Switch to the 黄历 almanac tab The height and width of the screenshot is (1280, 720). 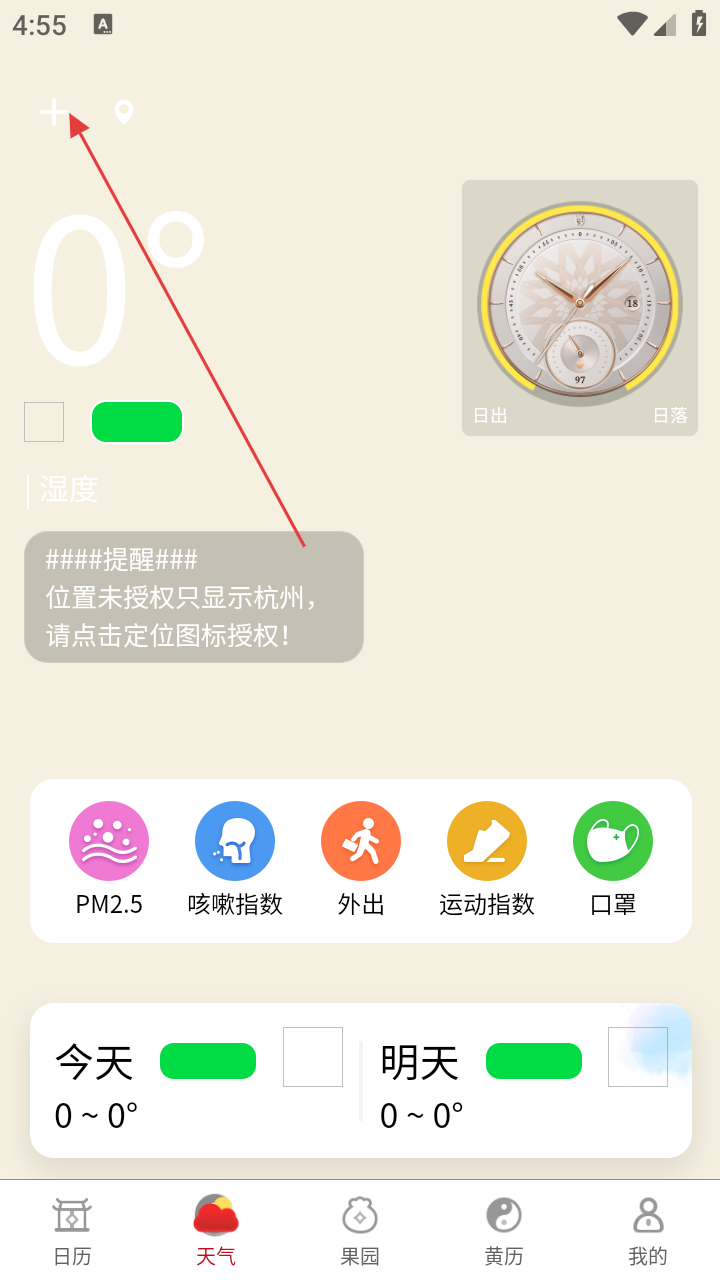504,1231
